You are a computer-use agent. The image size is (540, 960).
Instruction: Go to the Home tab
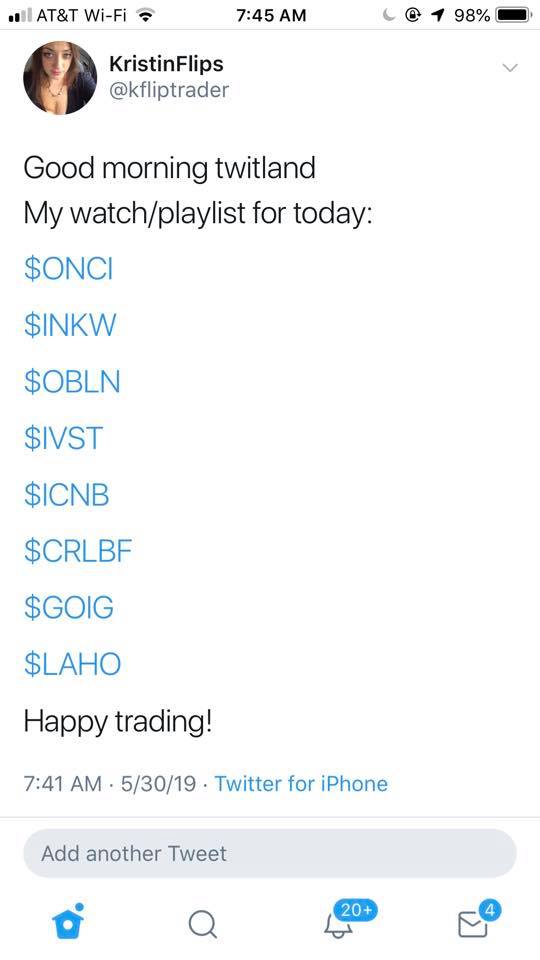(x=67, y=921)
